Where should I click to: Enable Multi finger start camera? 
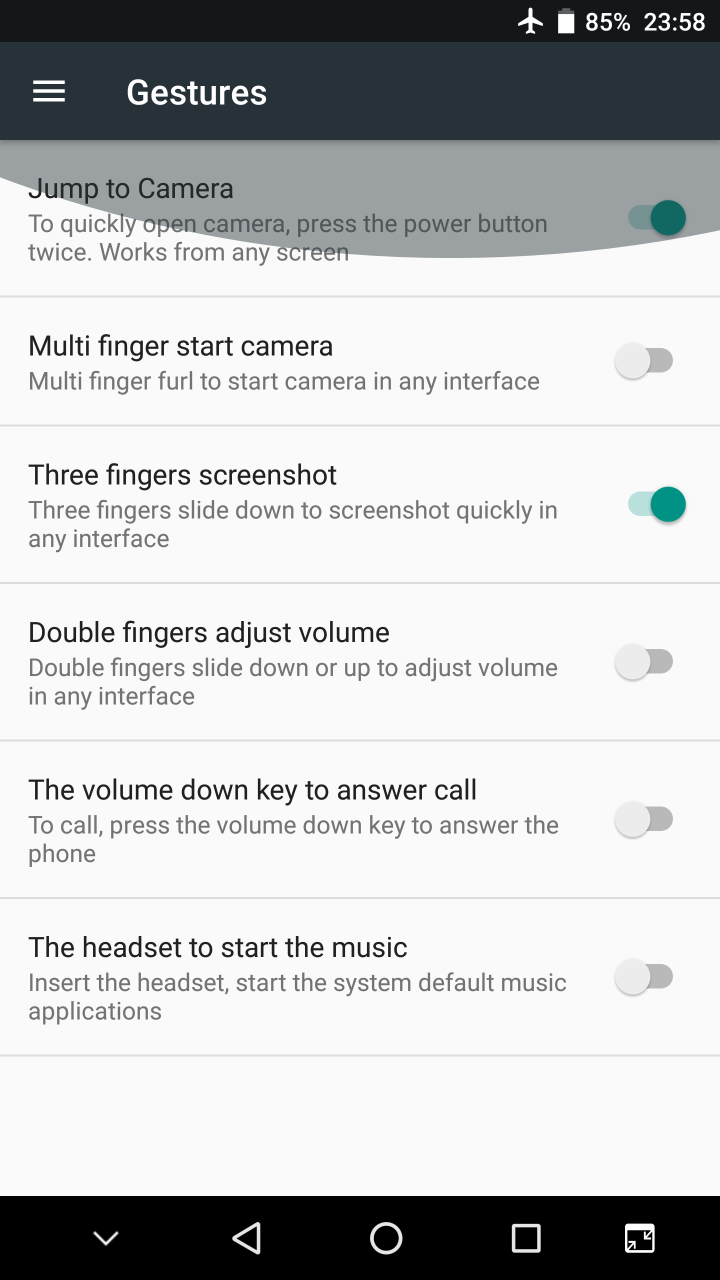click(644, 361)
